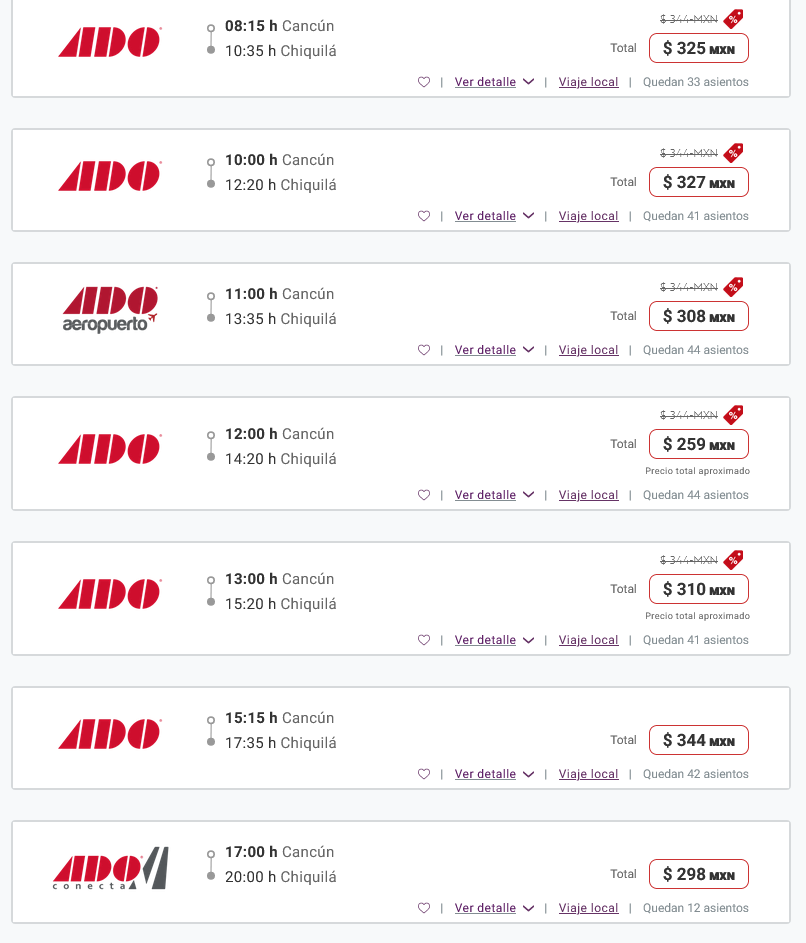Click the ADO conecta logo
Viewport: 806px width, 943px height.
pyautogui.click(x=110, y=866)
